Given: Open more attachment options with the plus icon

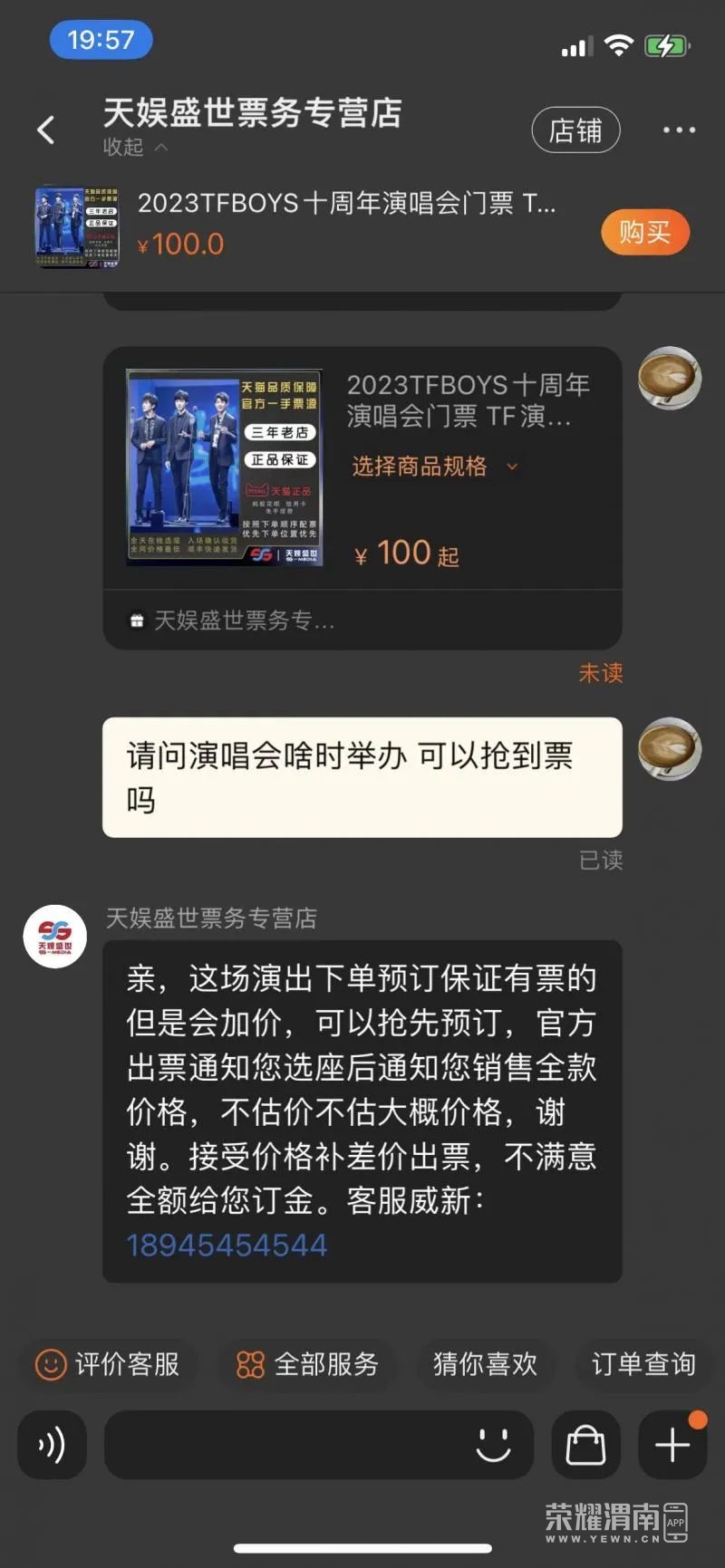Looking at the screenshot, I should coord(672,1445).
